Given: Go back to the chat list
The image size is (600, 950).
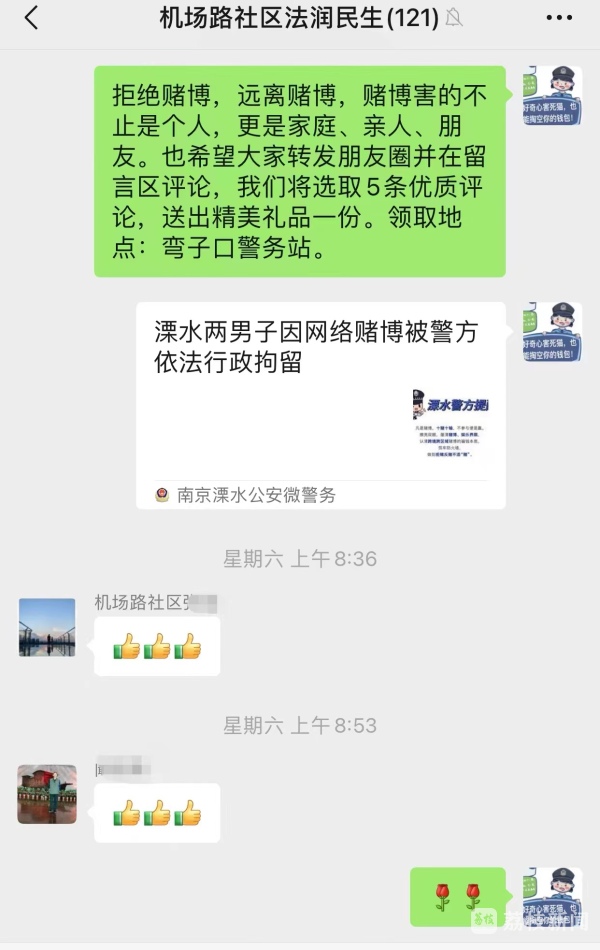Looking at the screenshot, I should pos(31,18).
